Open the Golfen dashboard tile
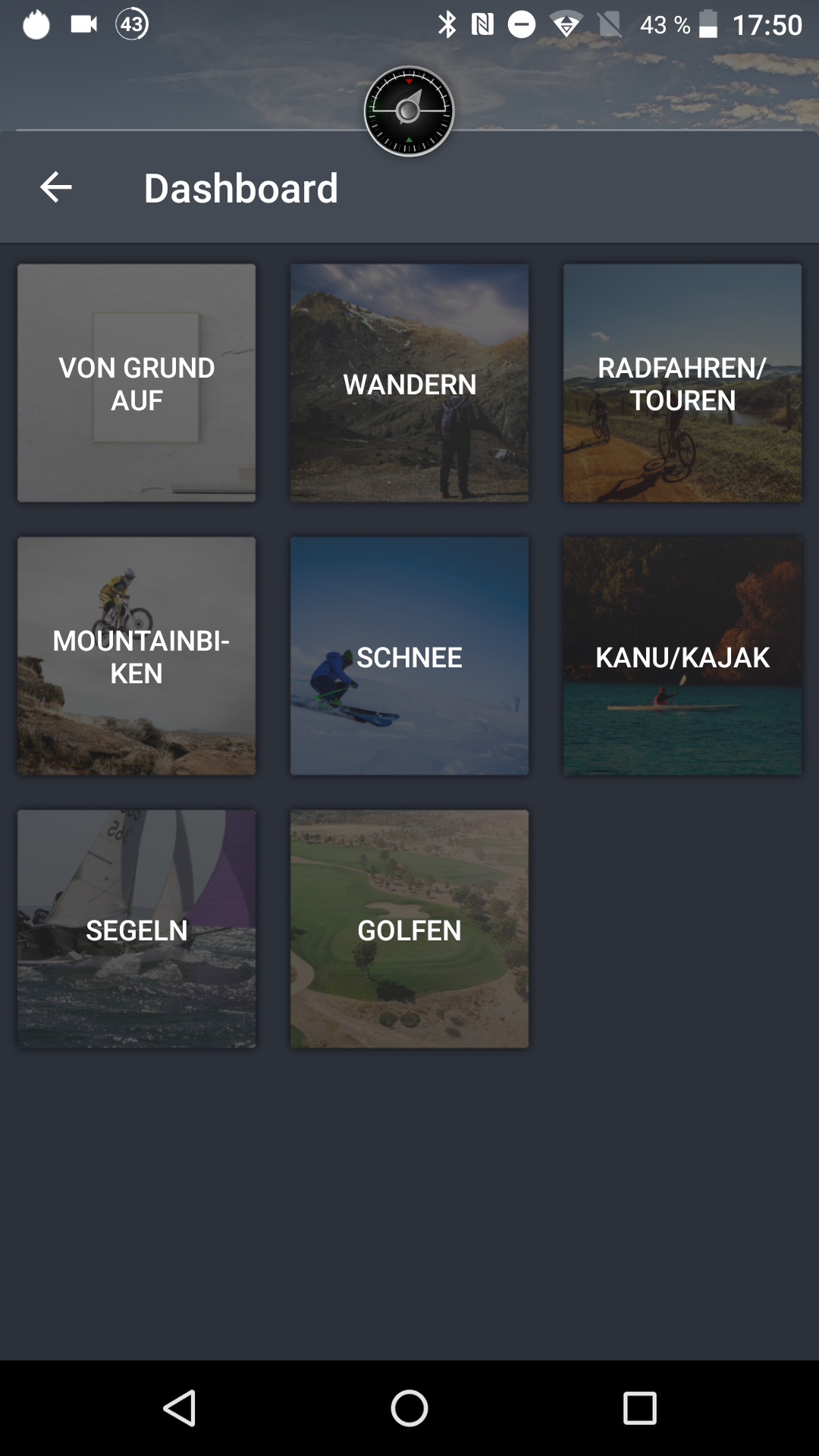819x1456 pixels. (409, 929)
